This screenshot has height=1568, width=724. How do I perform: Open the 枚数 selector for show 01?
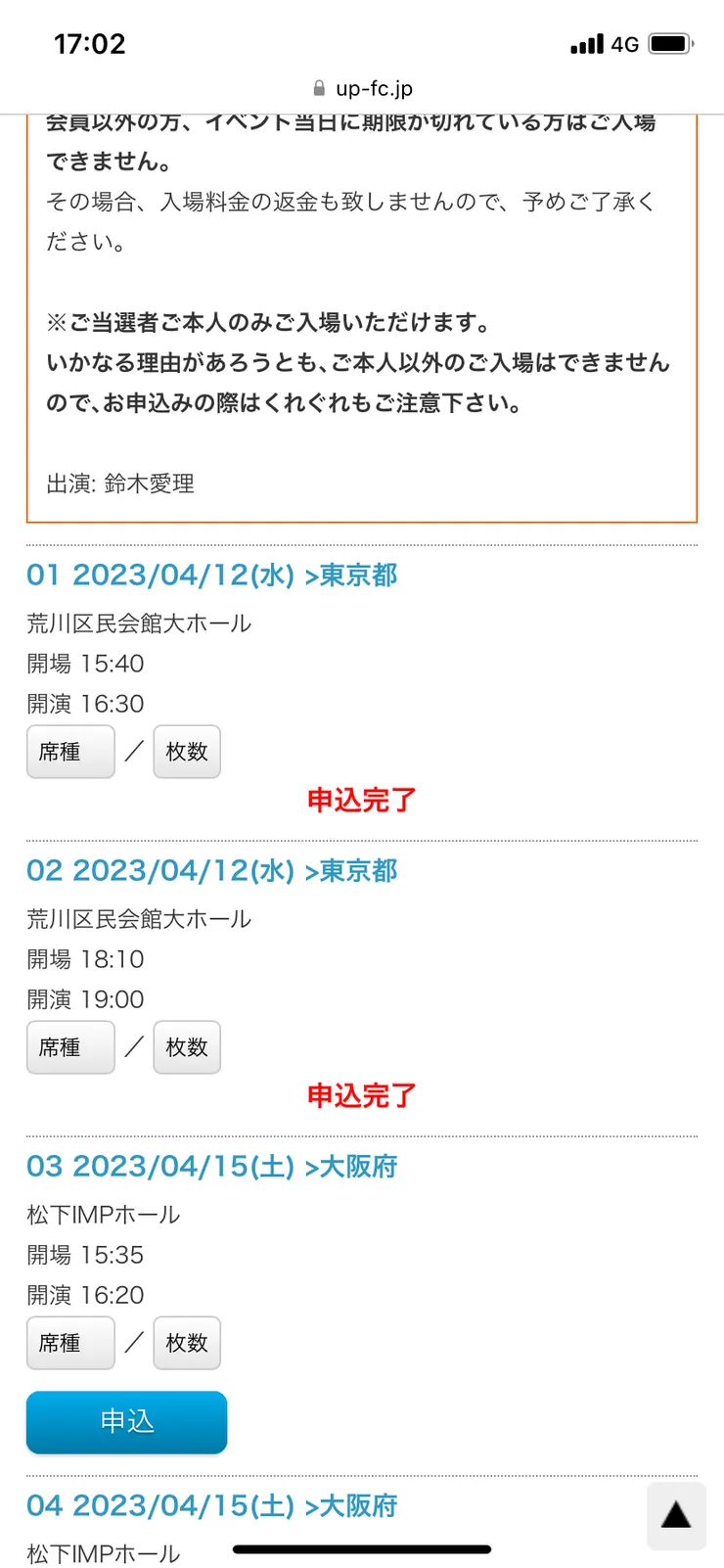click(x=187, y=752)
